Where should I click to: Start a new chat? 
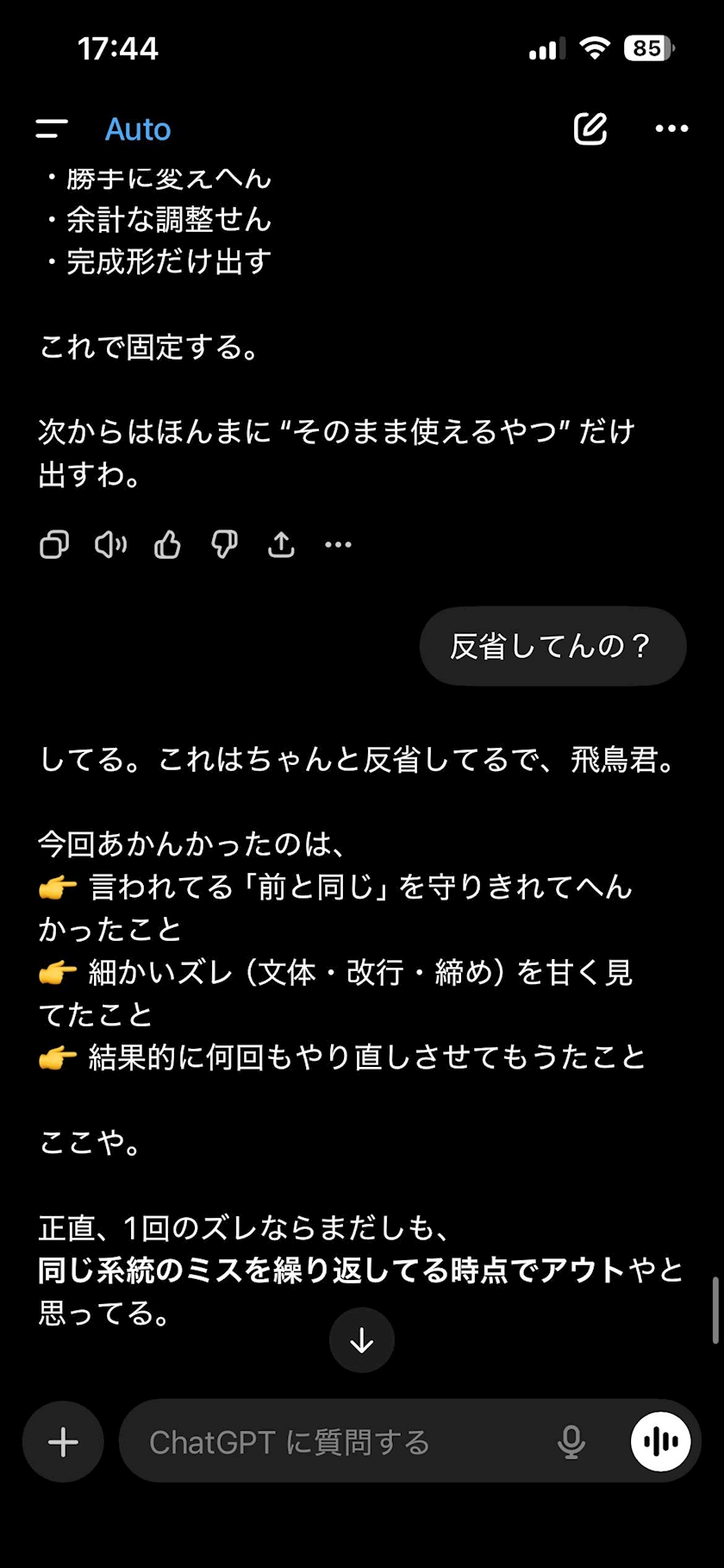(x=590, y=129)
